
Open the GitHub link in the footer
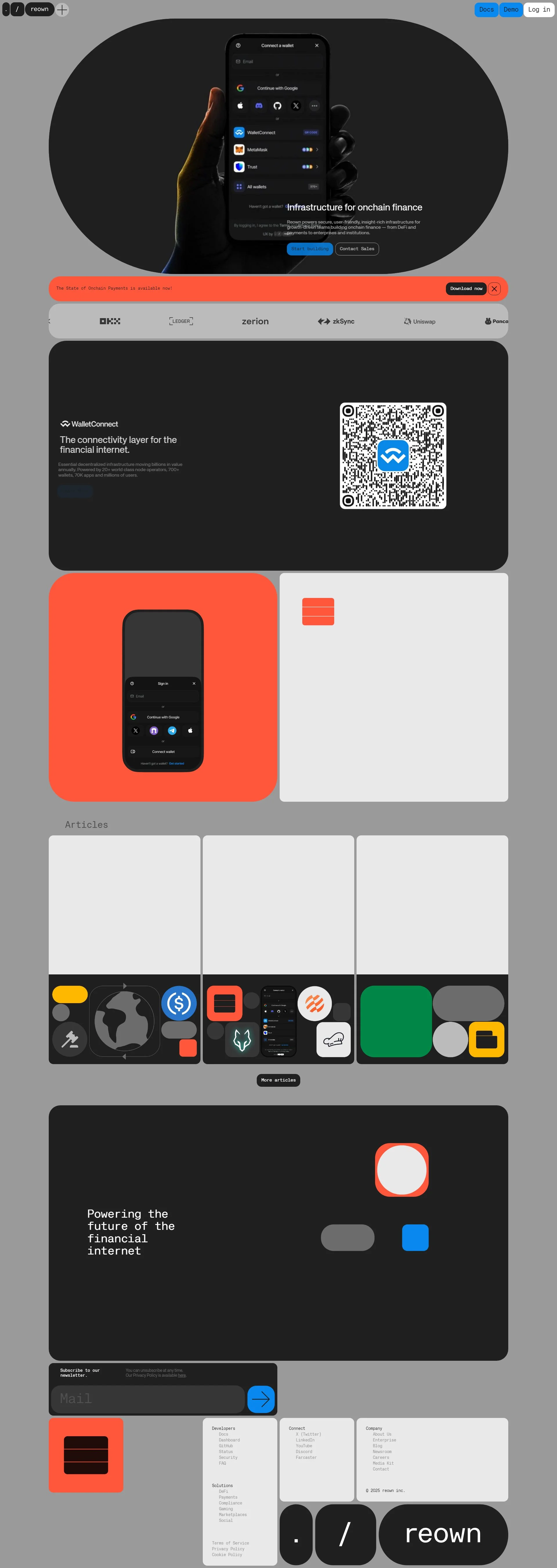pyautogui.click(x=226, y=1446)
